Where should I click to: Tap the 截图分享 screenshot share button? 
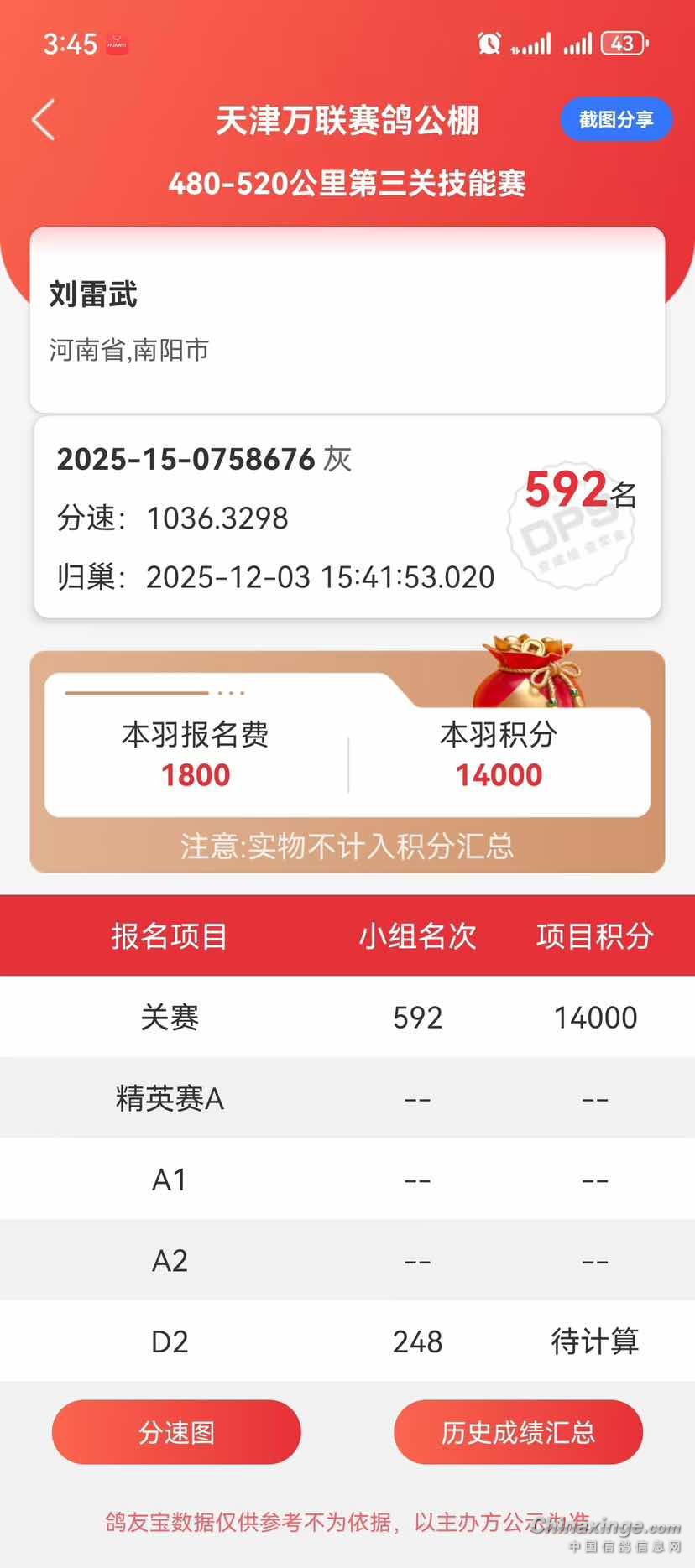(616, 120)
